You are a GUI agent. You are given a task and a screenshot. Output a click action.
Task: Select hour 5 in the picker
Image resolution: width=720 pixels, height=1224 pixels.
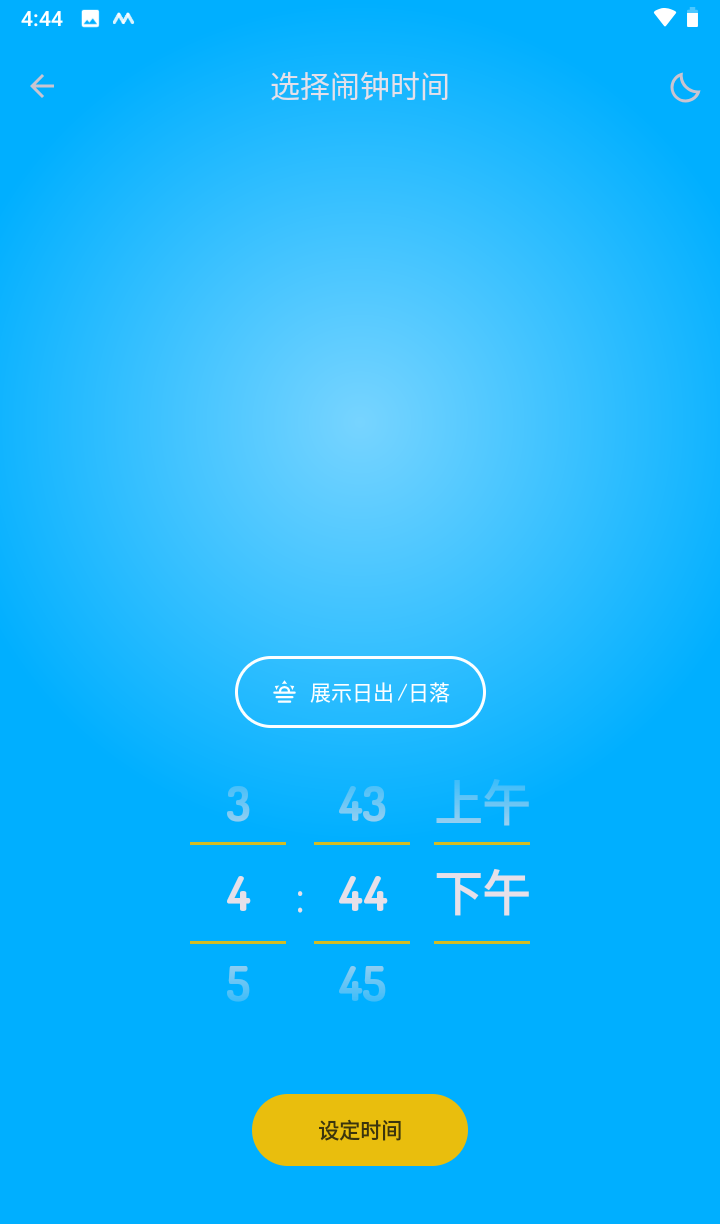pos(238,984)
